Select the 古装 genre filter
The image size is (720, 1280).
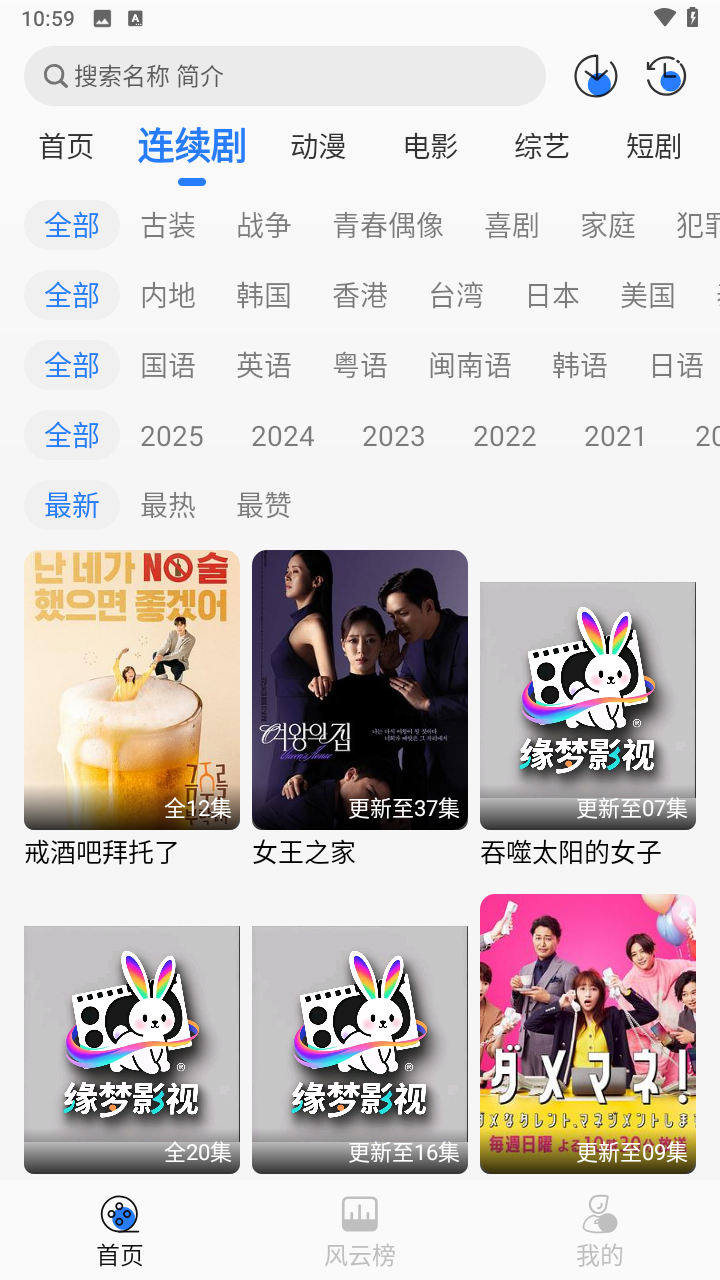point(167,225)
